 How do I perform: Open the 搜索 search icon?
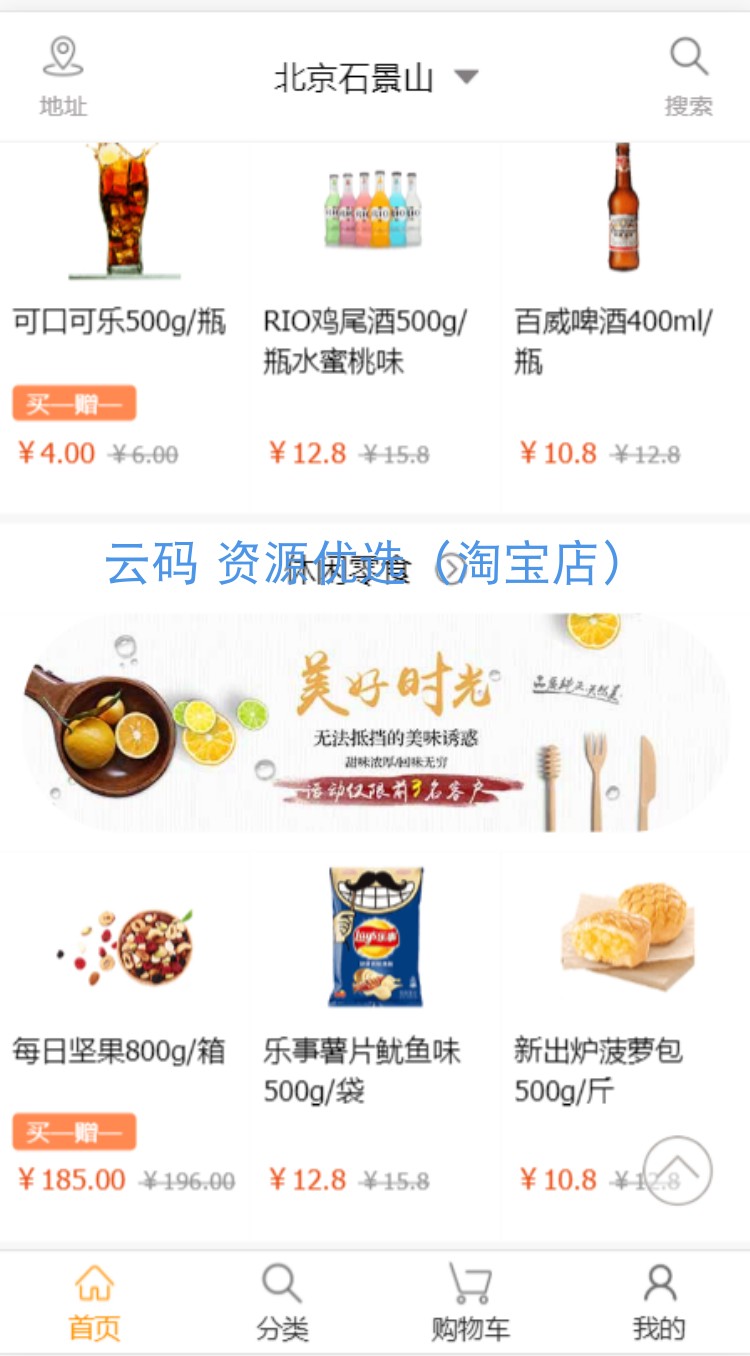tap(688, 76)
